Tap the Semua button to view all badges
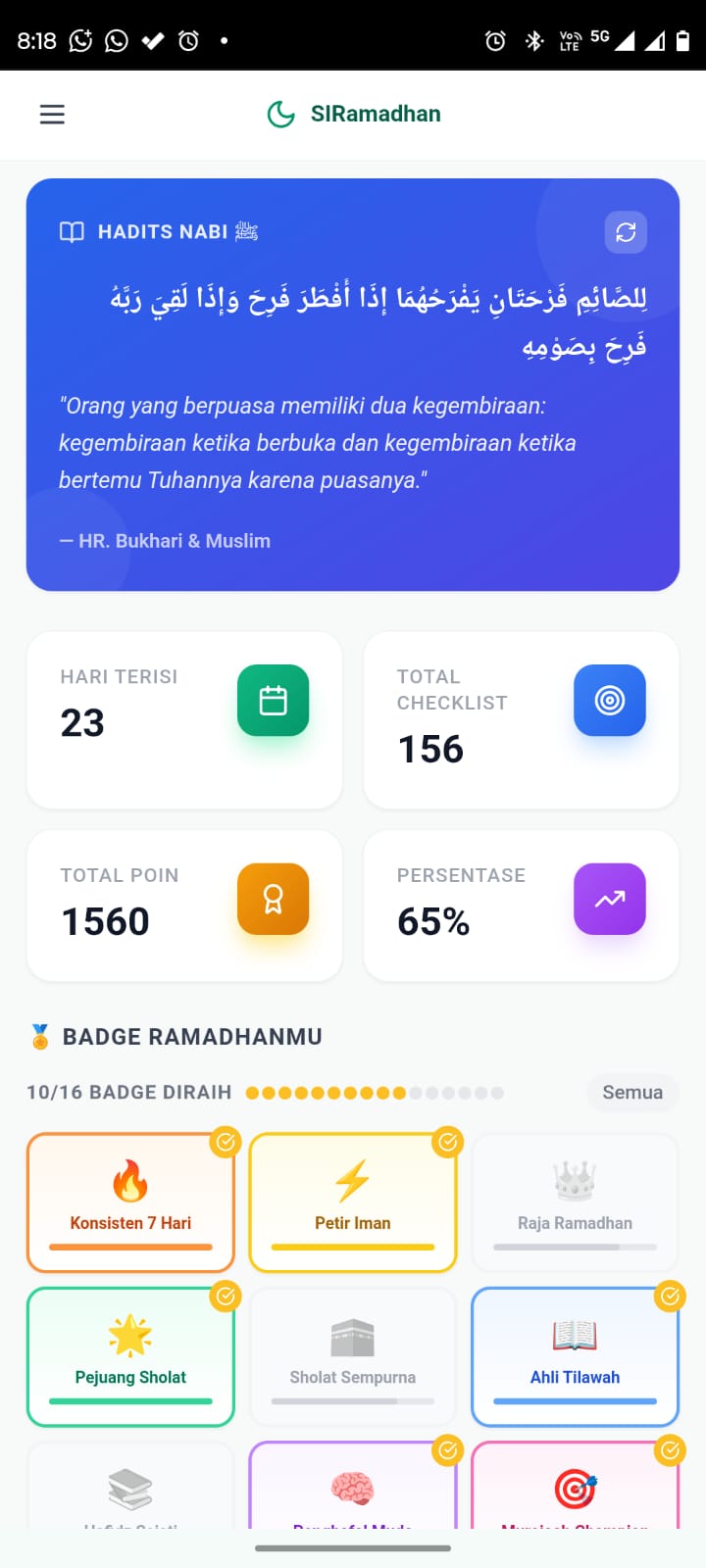Screen dimensions: 706x1568 (632, 1092)
